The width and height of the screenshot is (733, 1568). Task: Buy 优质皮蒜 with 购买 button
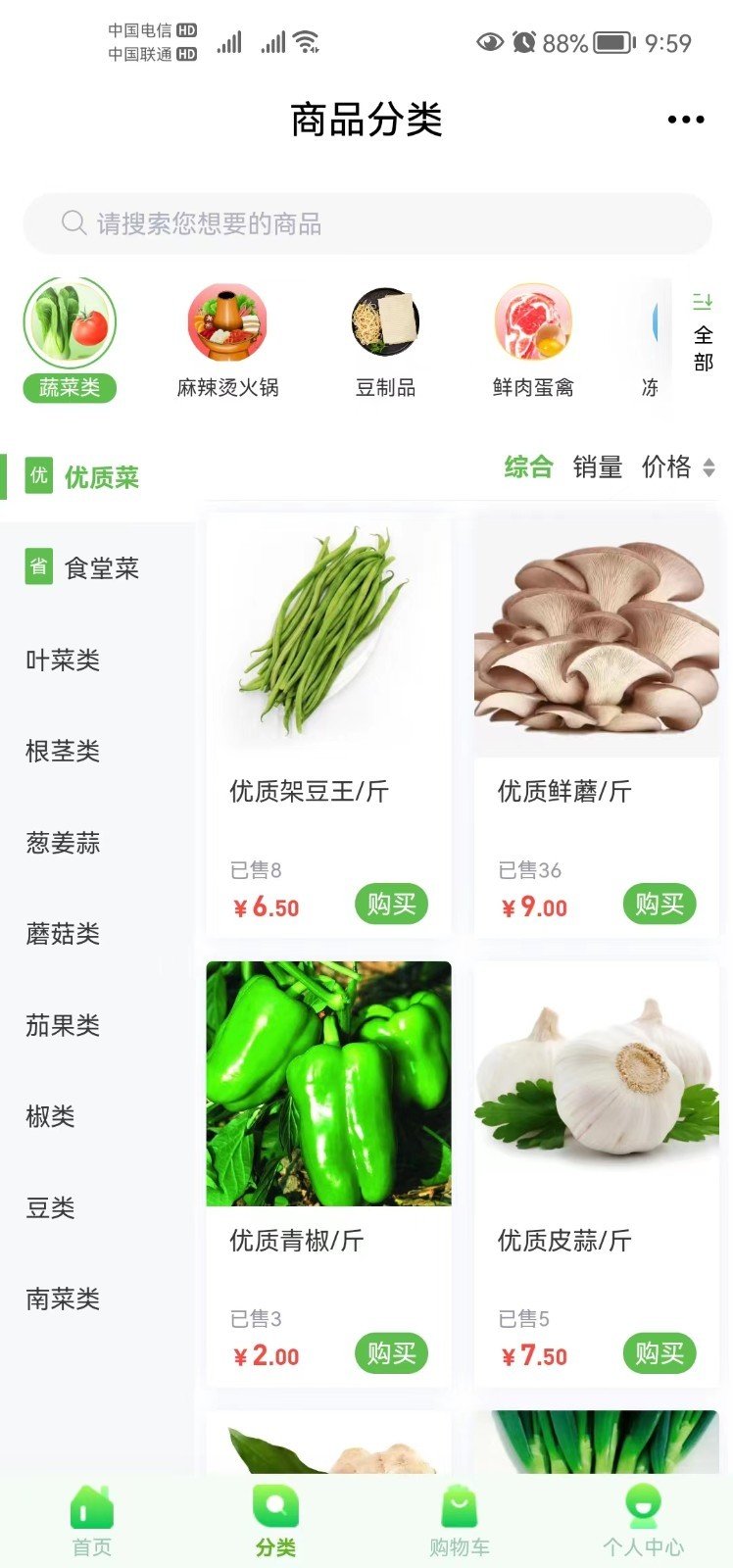click(x=659, y=1353)
